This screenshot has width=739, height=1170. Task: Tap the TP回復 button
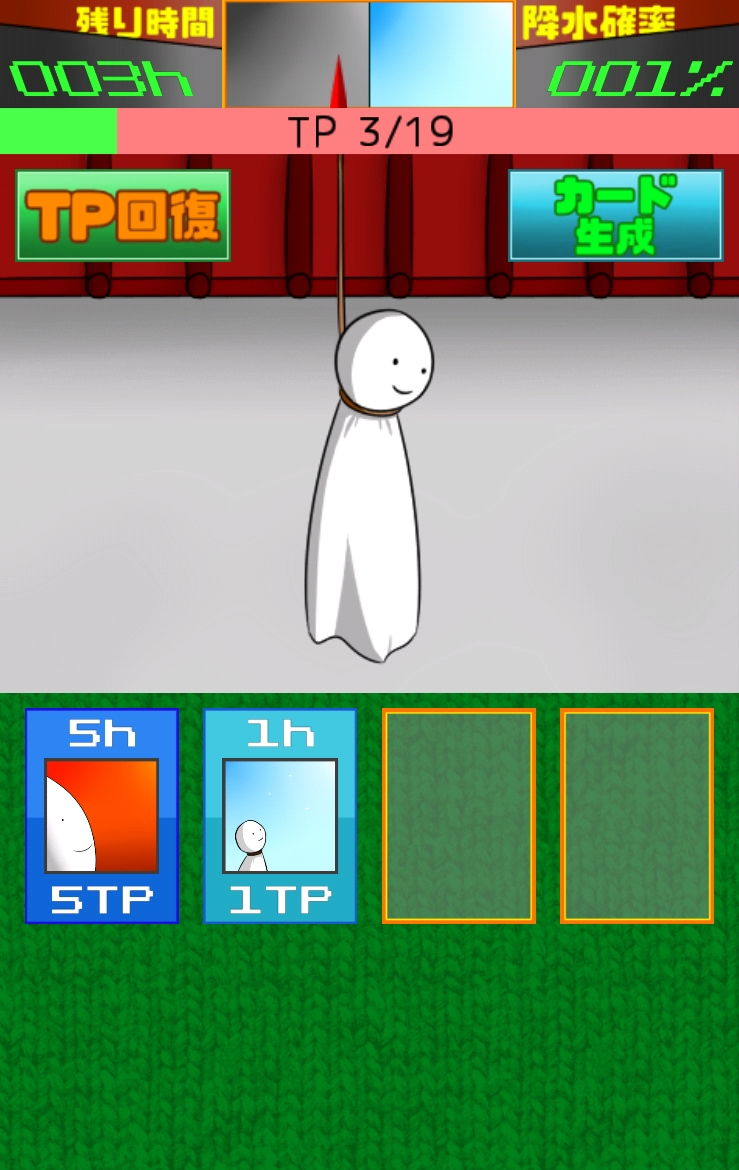point(123,215)
